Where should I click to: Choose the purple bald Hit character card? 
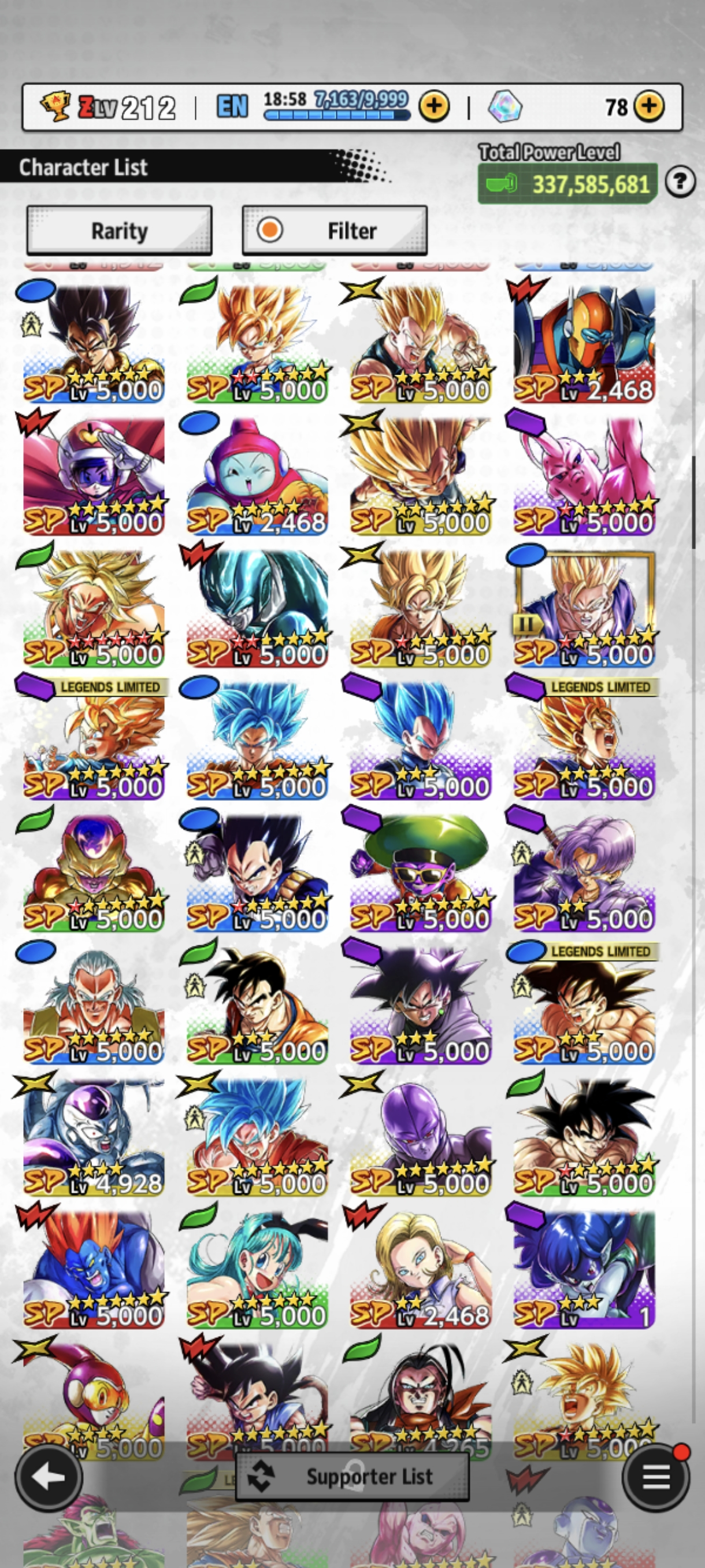click(x=421, y=1136)
